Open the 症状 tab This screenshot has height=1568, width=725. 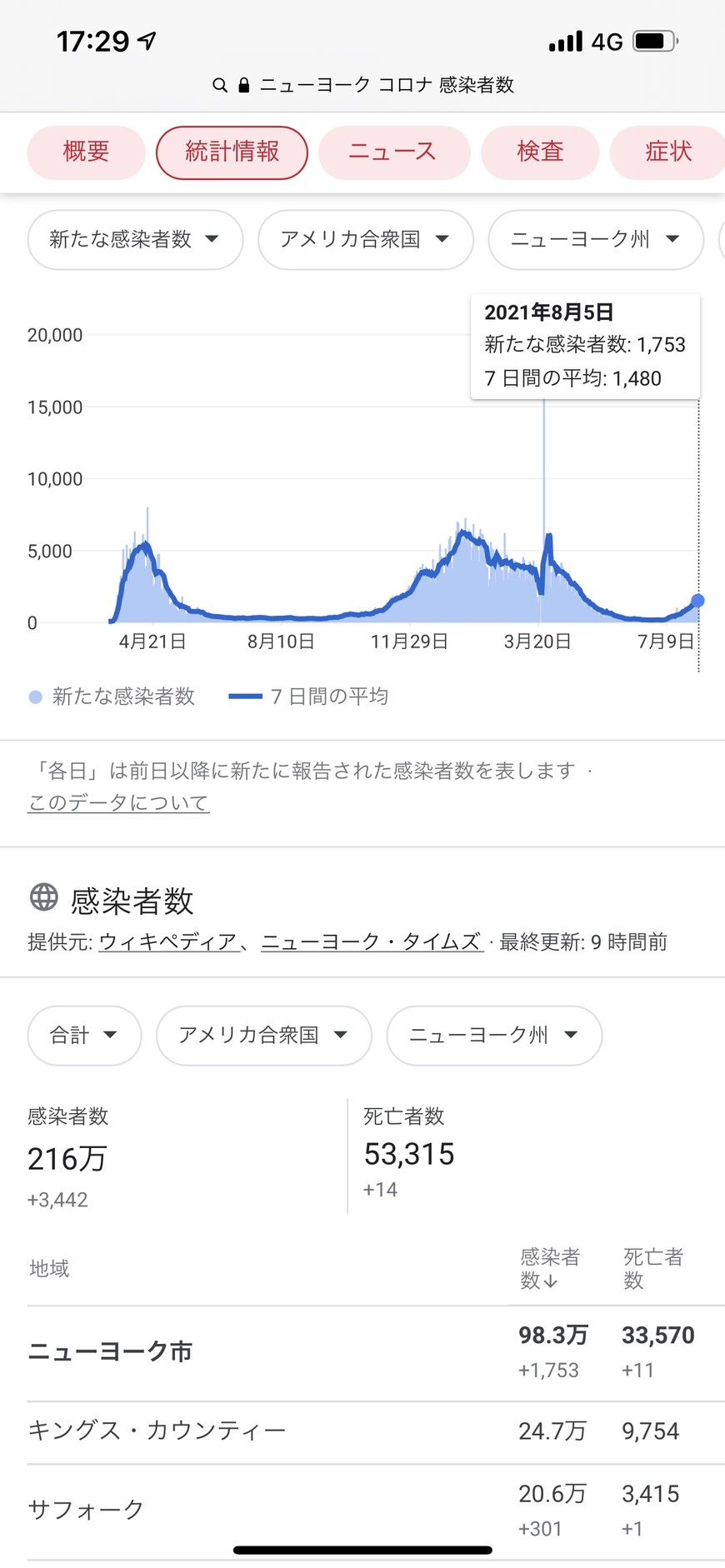667,152
